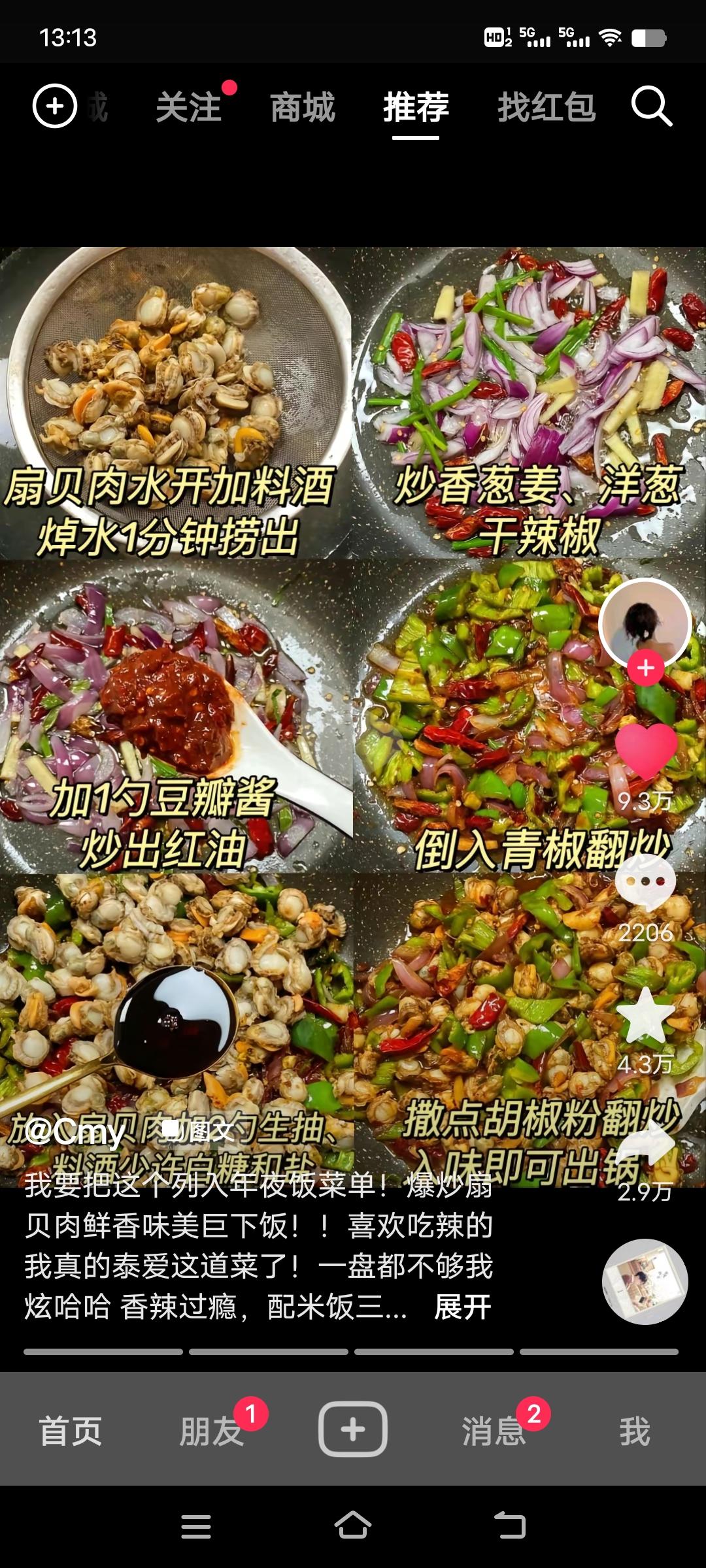Viewport: 706px width, 1568px height.
Task: Expand the caption with 展开
Action: pos(462,1307)
